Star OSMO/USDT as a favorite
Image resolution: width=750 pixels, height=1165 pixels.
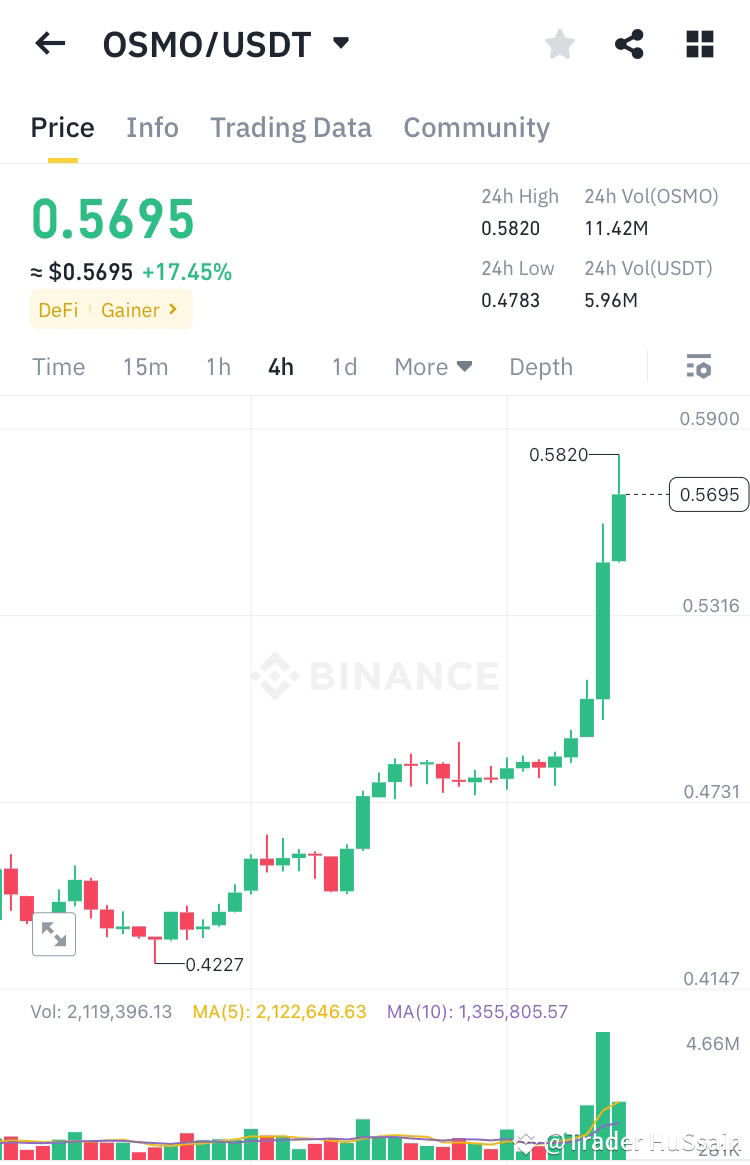point(559,43)
